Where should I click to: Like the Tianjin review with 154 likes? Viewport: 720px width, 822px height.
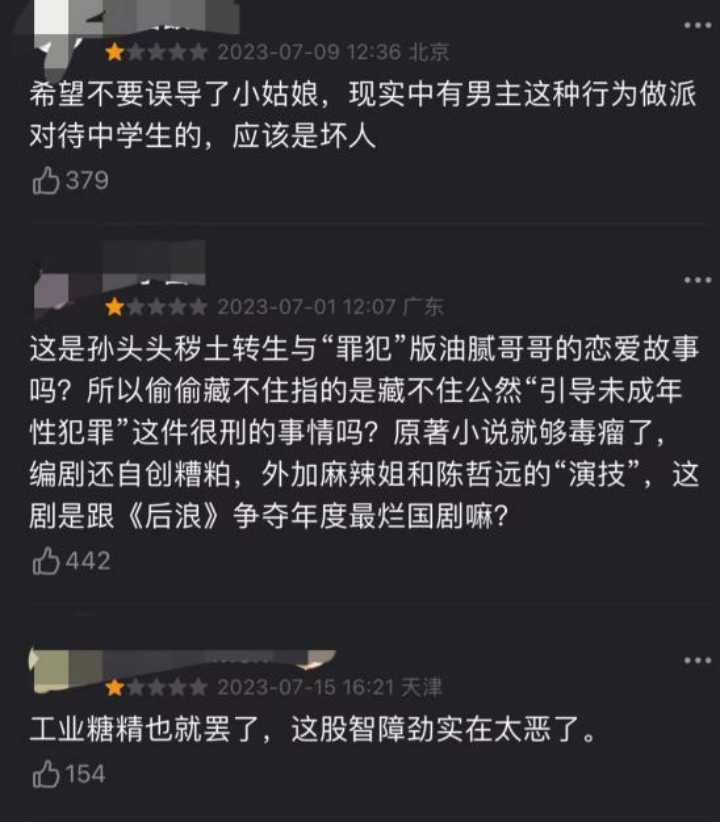coord(46,773)
